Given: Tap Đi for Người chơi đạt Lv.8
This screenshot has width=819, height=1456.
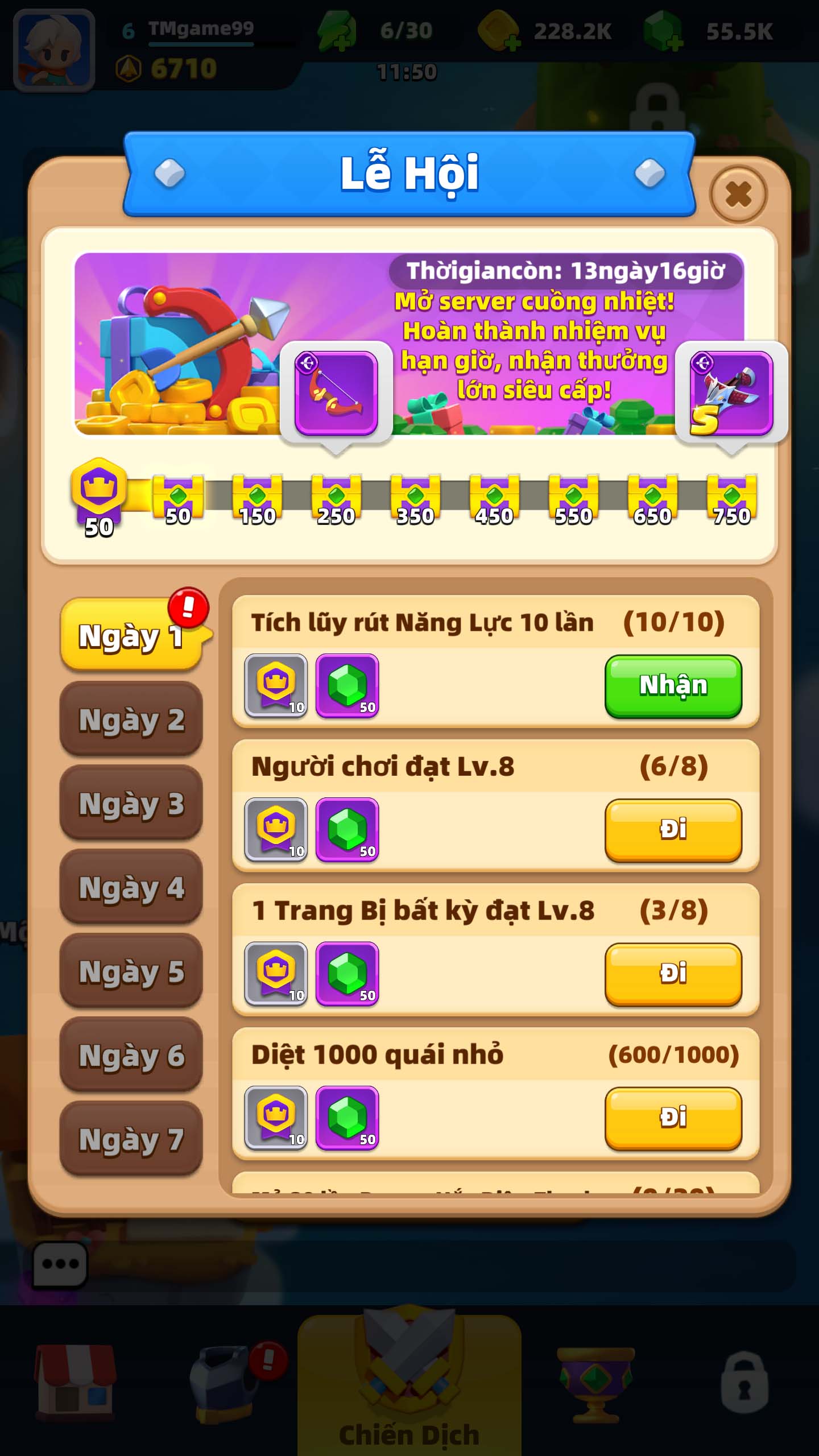Looking at the screenshot, I should [x=673, y=829].
